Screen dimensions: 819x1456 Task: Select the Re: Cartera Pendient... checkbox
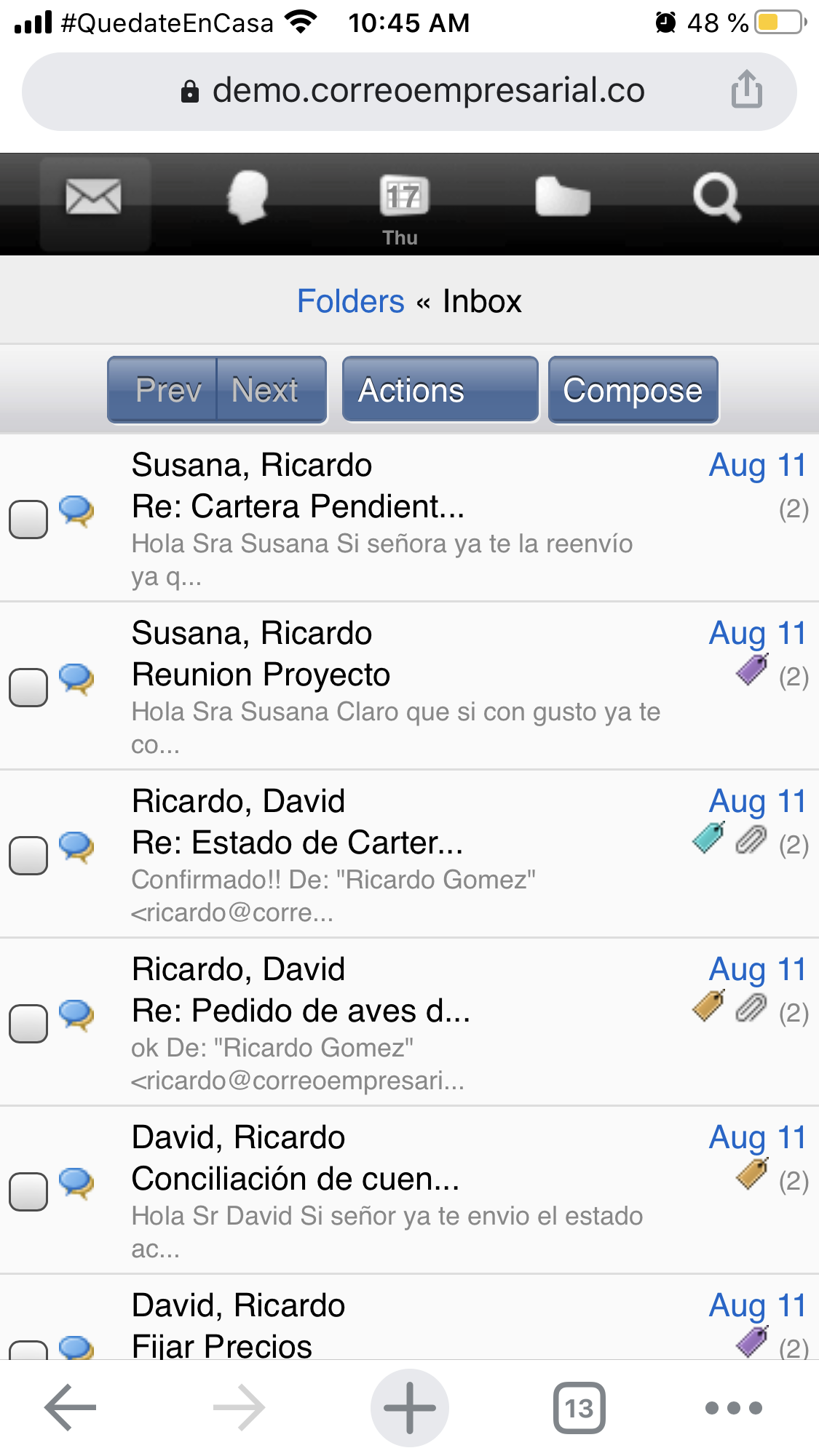pyautogui.click(x=28, y=519)
